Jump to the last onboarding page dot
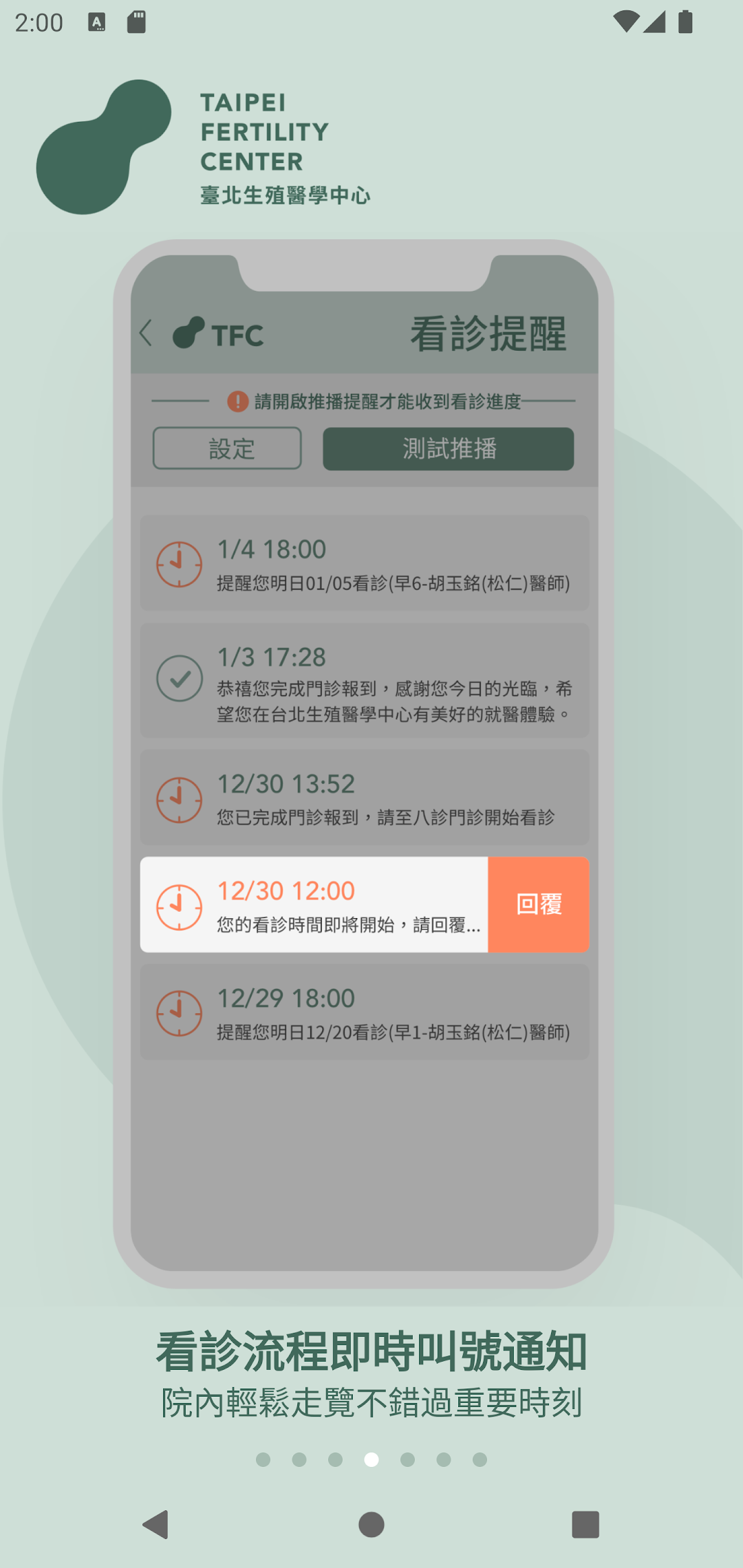Image resolution: width=743 pixels, height=1568 pixels. [480, 1459]
